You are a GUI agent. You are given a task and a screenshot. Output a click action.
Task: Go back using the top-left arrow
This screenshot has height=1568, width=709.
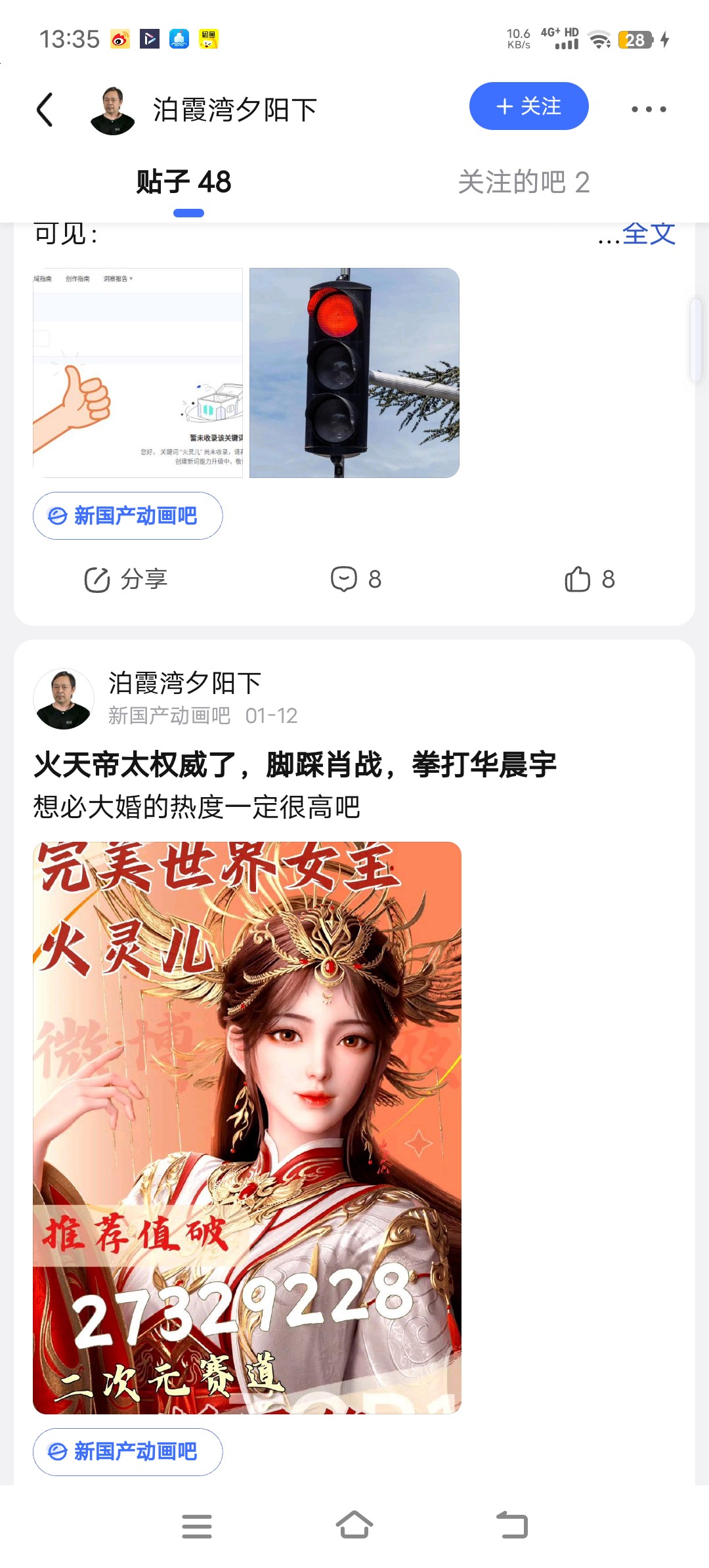[x=45, y=109]
